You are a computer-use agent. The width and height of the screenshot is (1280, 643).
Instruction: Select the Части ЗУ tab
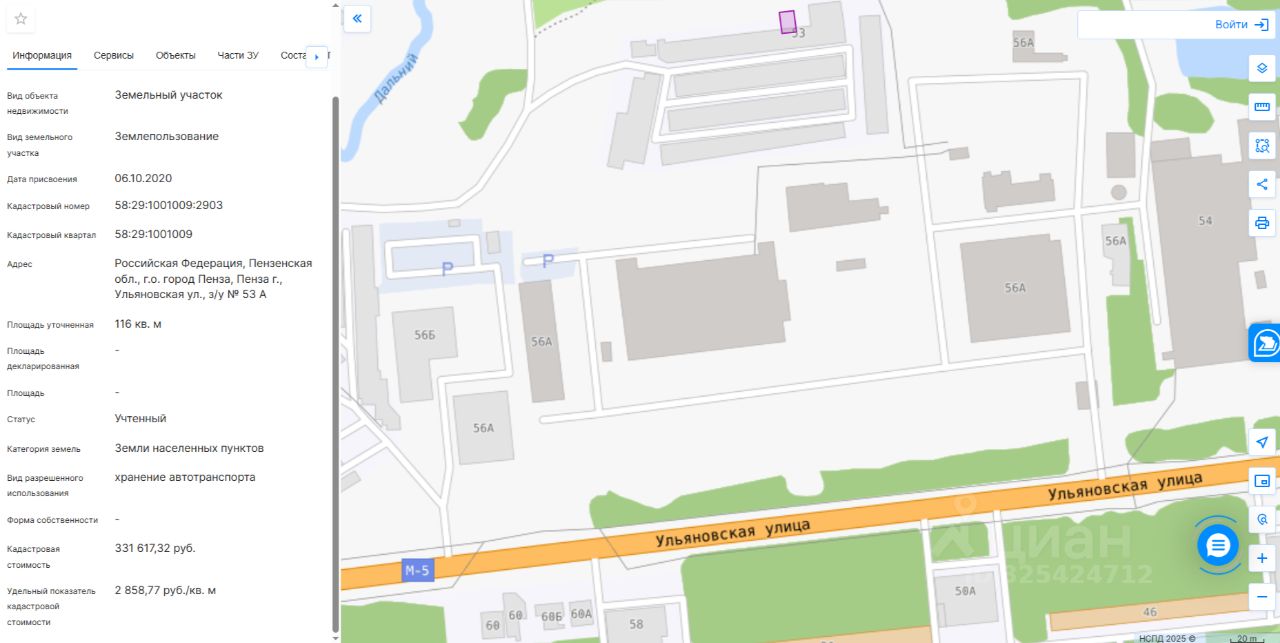tap(238, 55)
